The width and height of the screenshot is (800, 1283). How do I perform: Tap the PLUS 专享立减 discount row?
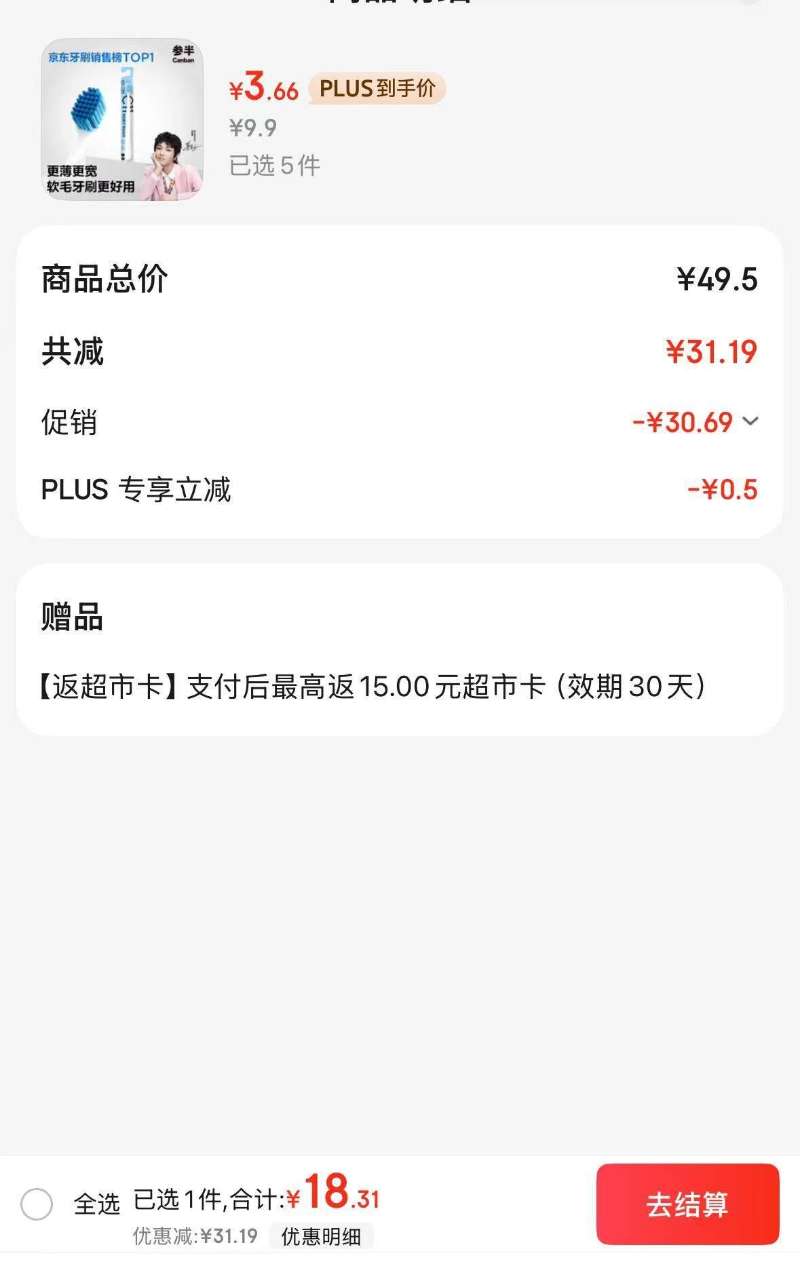click(135, 490)
